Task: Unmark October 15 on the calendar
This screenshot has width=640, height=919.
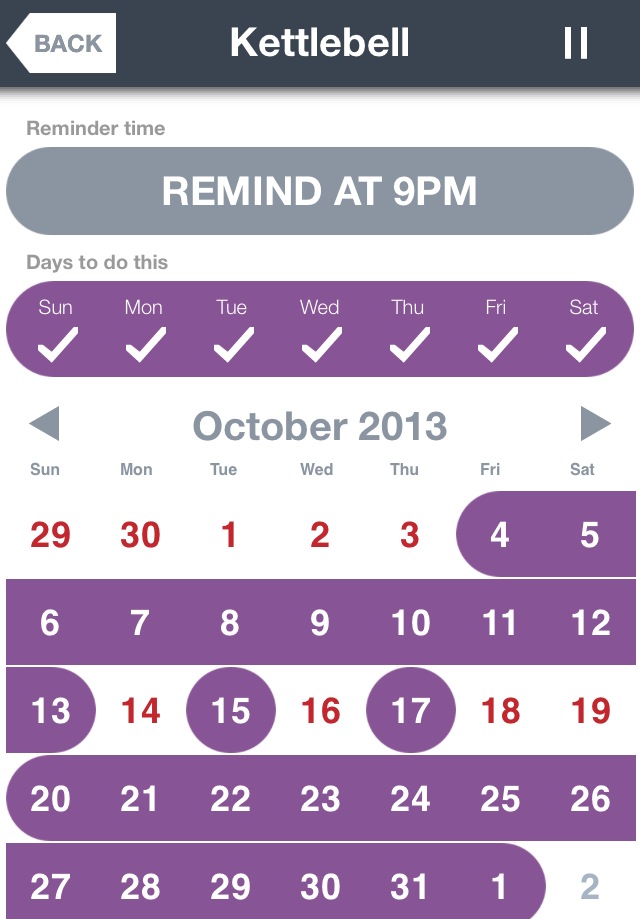Action: coord(230,711)
